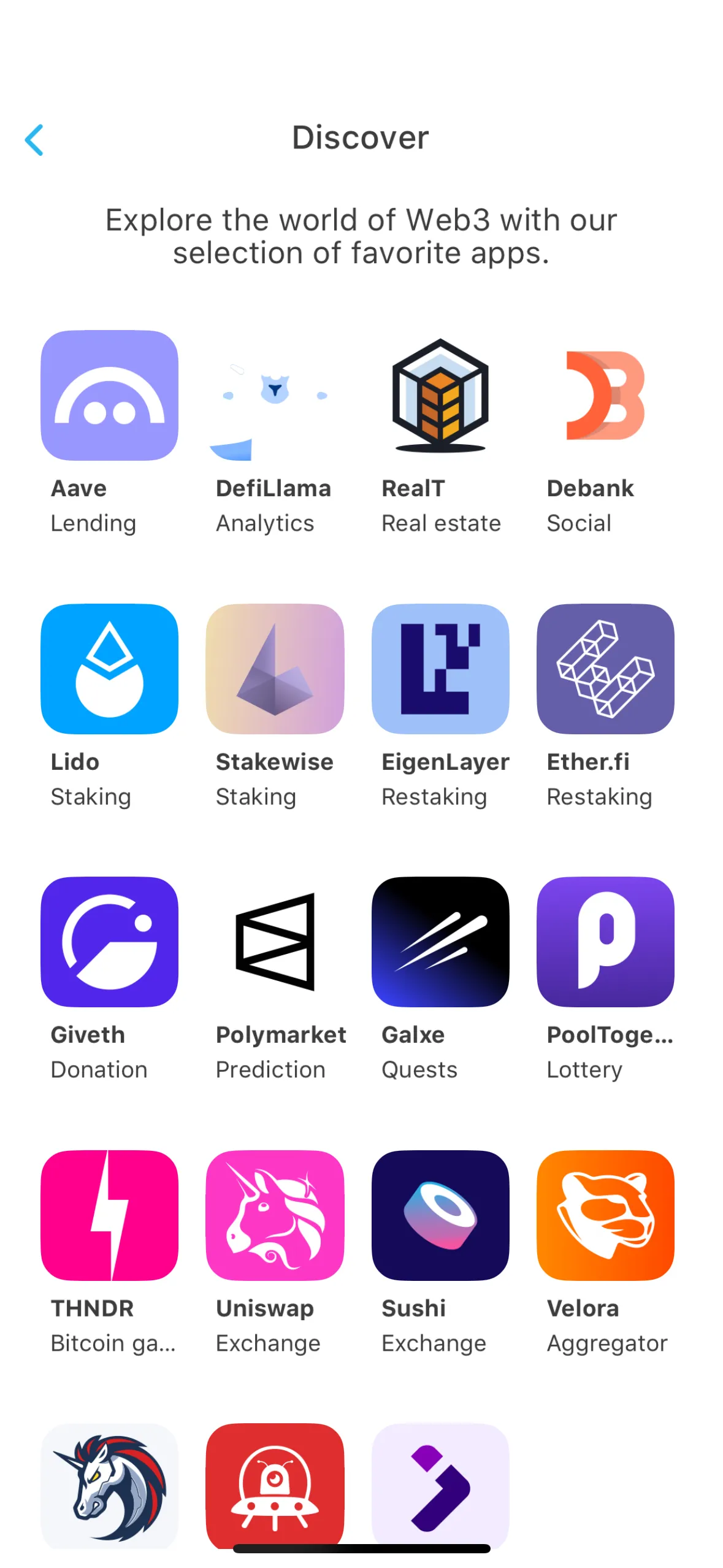Select the RealT real estate app
723x1568 pixels.
[440, 396]
